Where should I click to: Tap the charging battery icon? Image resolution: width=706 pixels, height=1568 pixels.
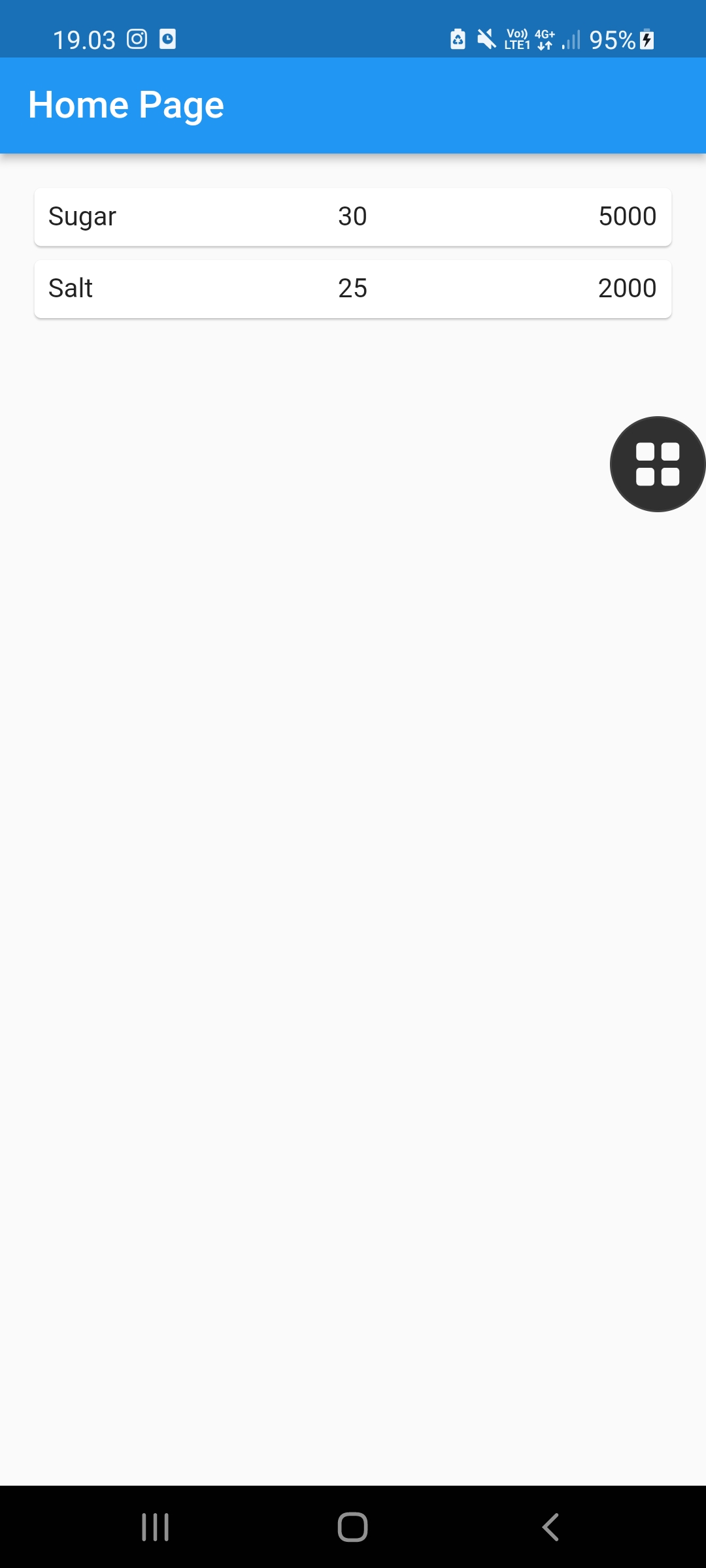click(x=646, y=40)
